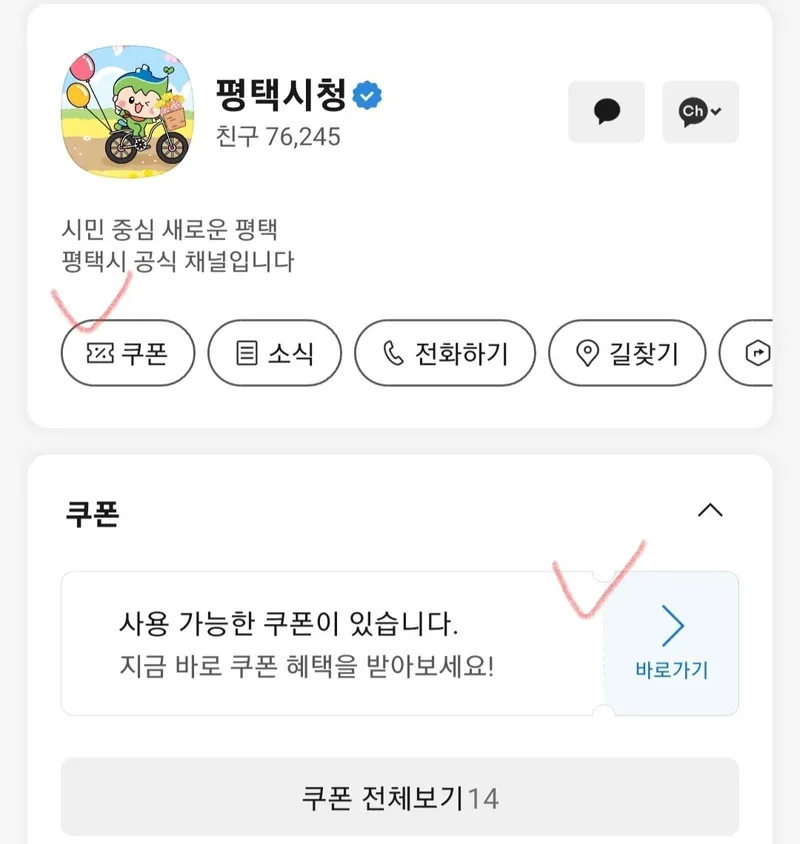Viewport: 800px width, 844px height.
Task: Open the Ch channel add dropdown
Action: 700,111
